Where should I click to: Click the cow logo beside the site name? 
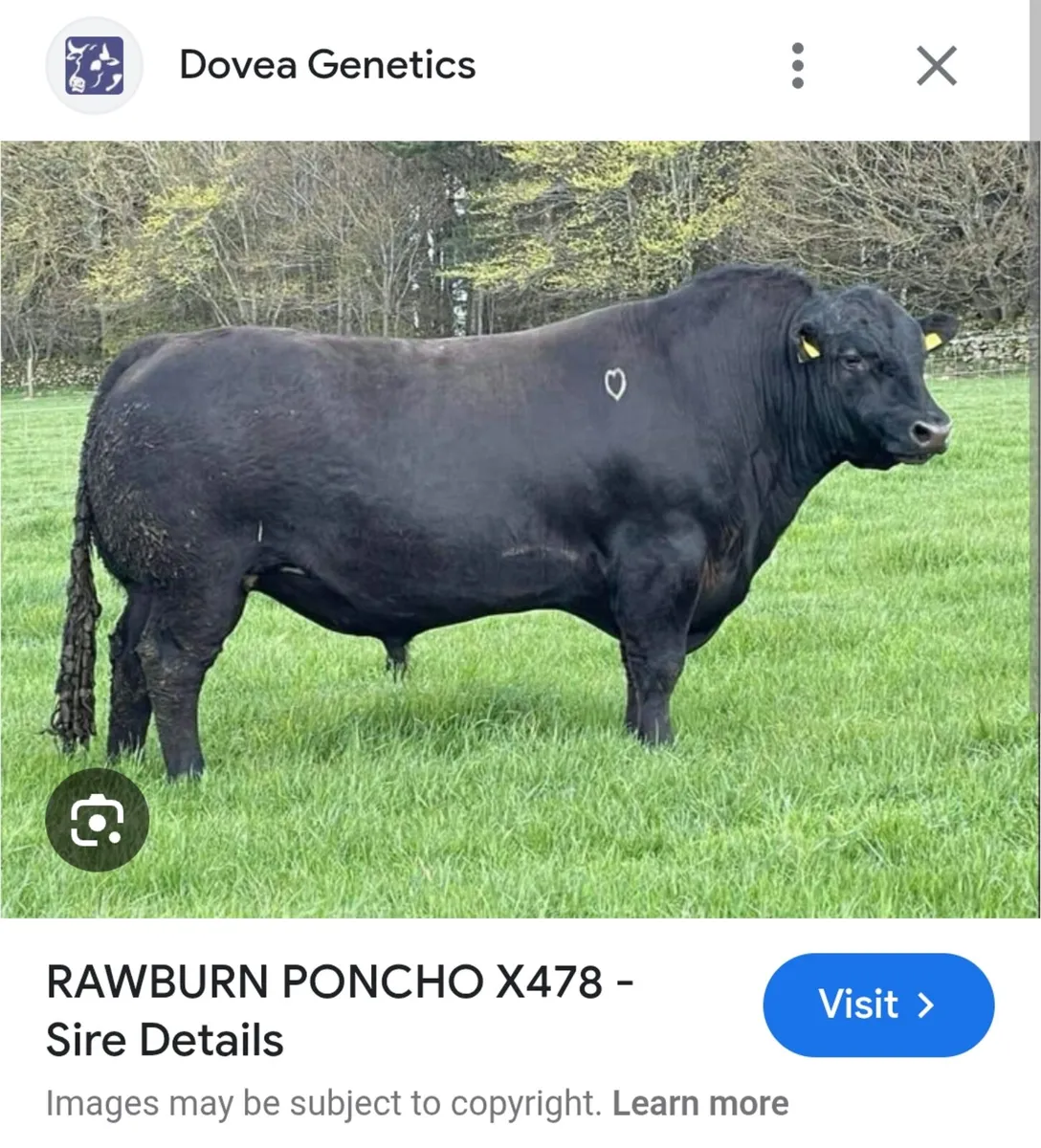[x=93, y=65]
